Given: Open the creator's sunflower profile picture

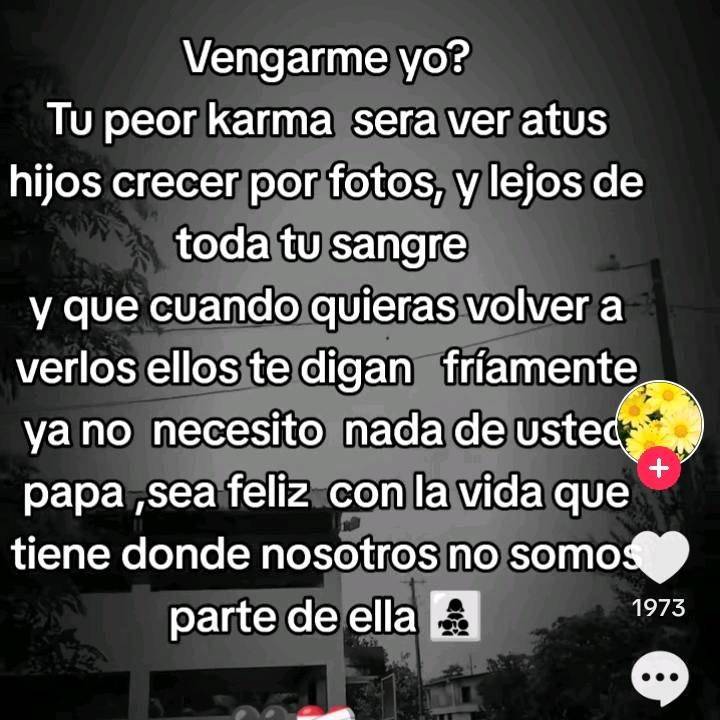Looking at the screenshot, I should 661,419.
